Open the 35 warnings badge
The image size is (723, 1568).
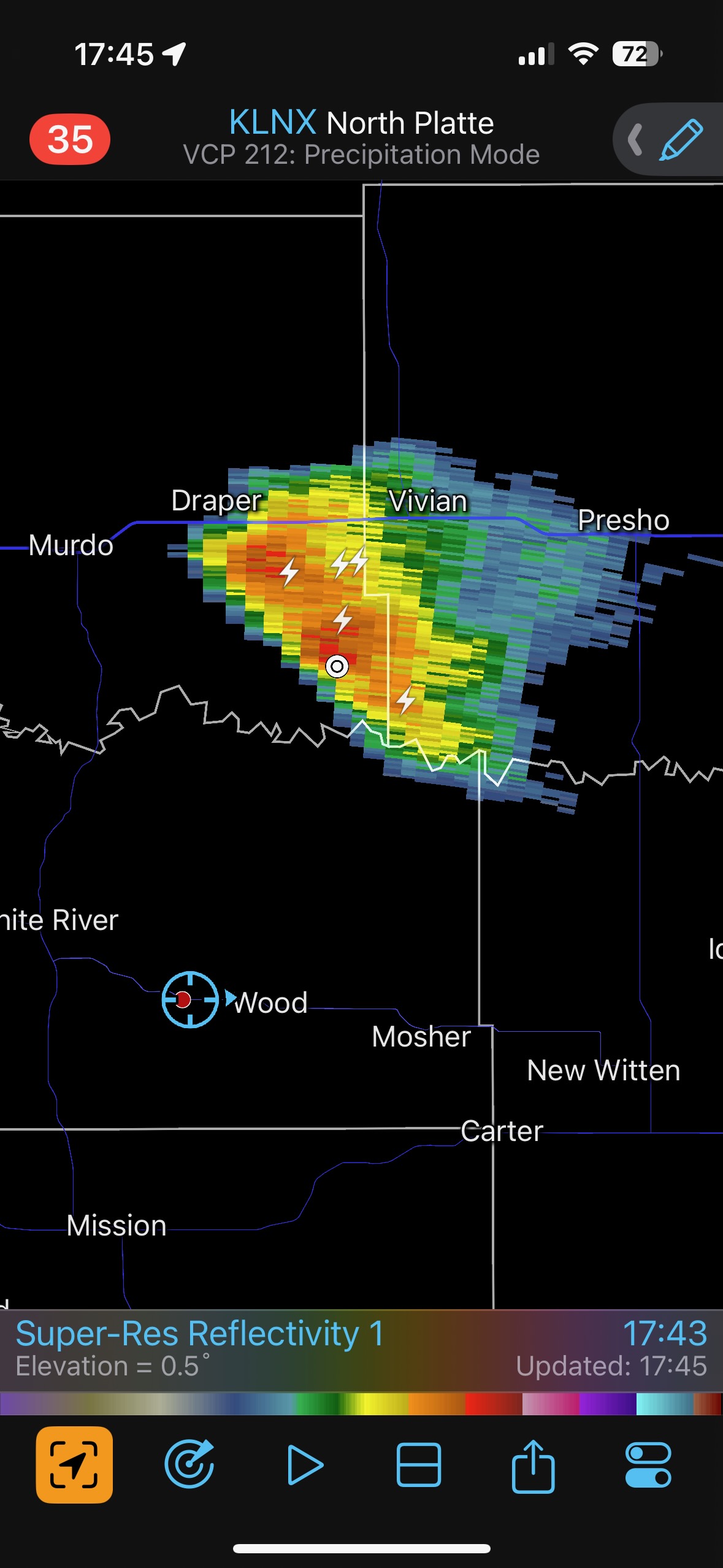point(70,139)
